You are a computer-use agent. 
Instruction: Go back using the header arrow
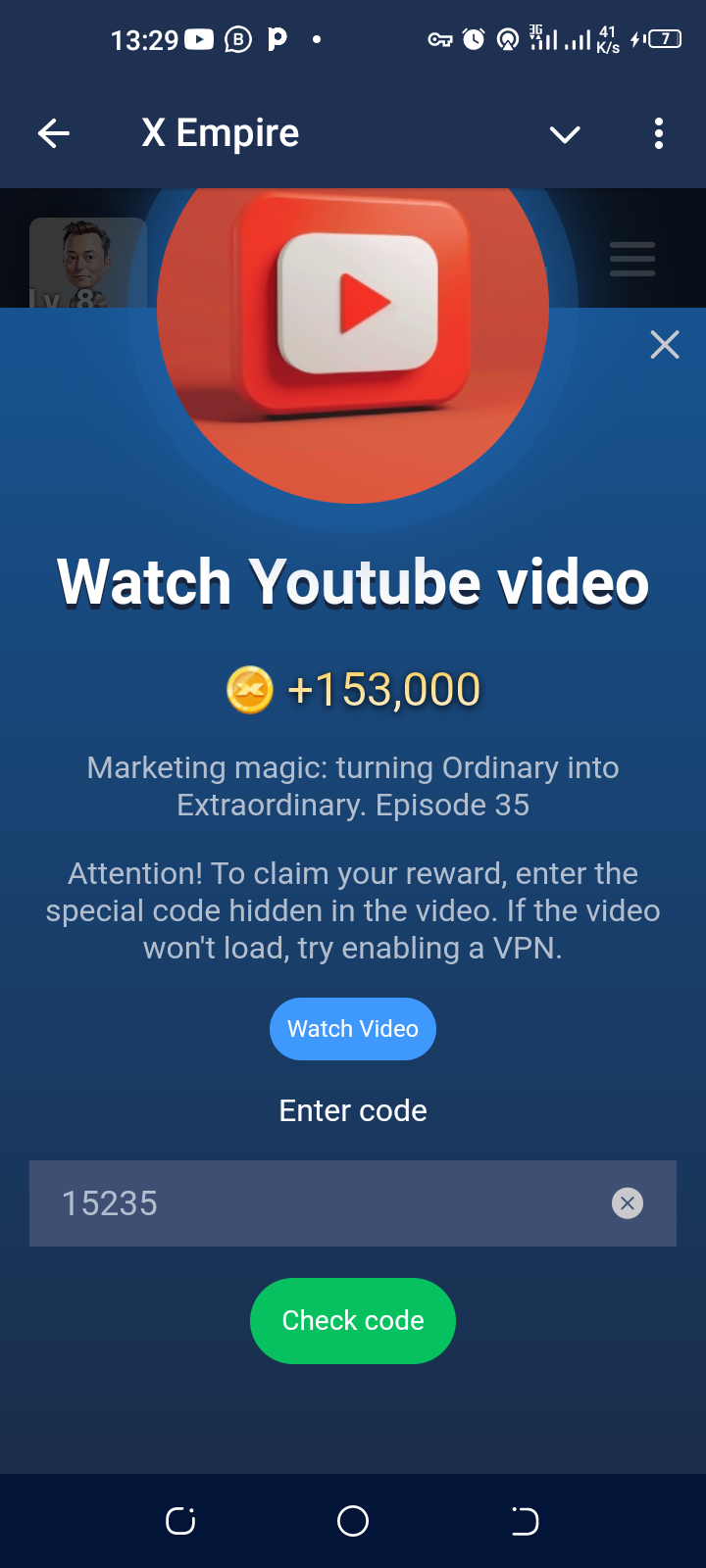pyautogui.click(x=54, y=133)
